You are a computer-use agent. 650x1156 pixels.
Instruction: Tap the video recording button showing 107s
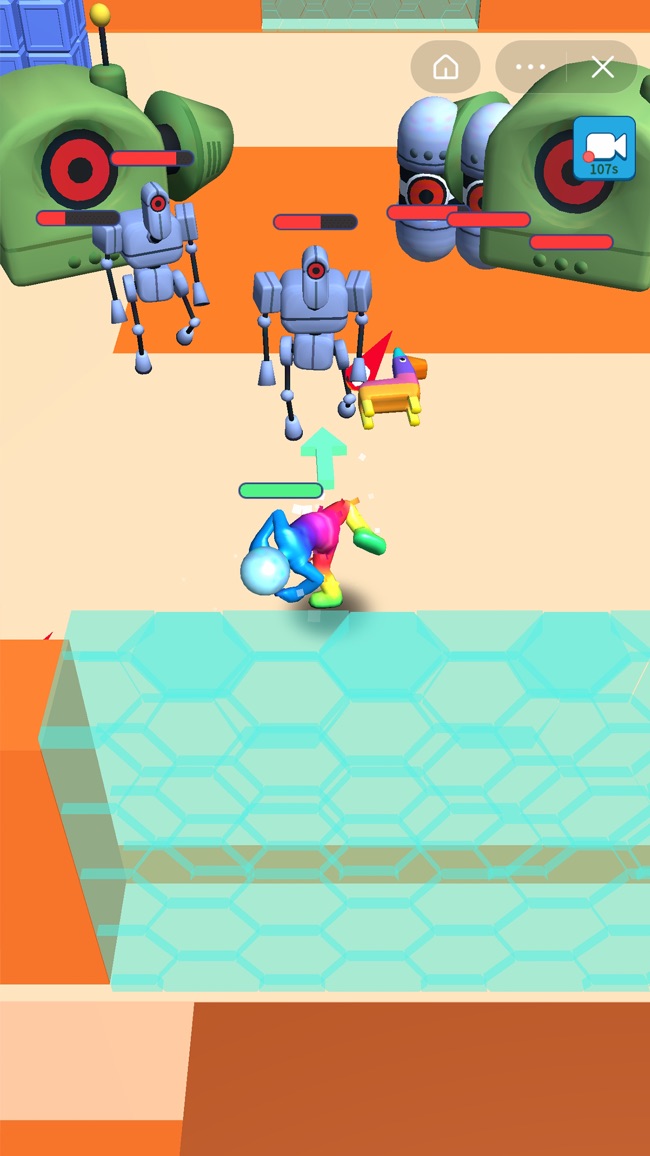tap(604, 149)
